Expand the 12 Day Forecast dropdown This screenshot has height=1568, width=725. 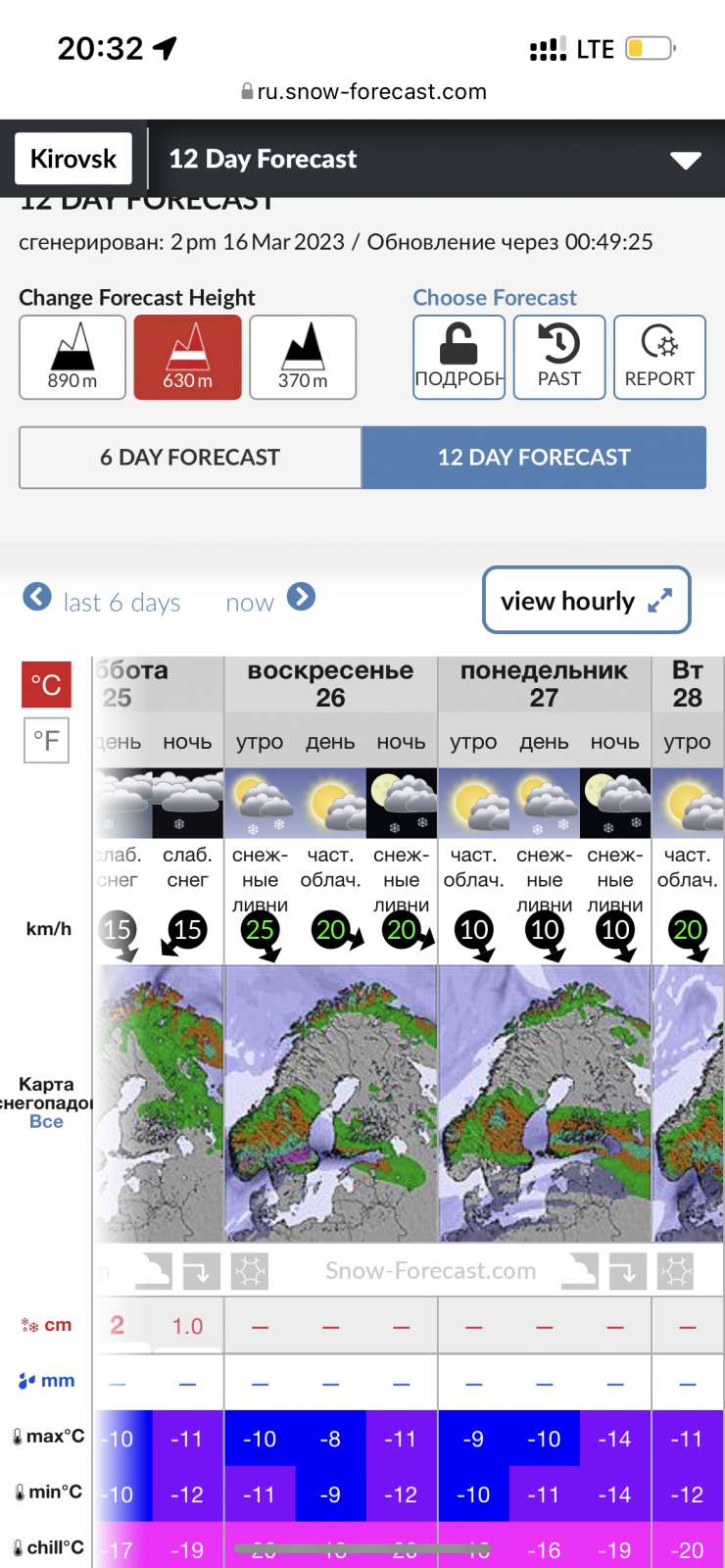[x=685, y=160]
